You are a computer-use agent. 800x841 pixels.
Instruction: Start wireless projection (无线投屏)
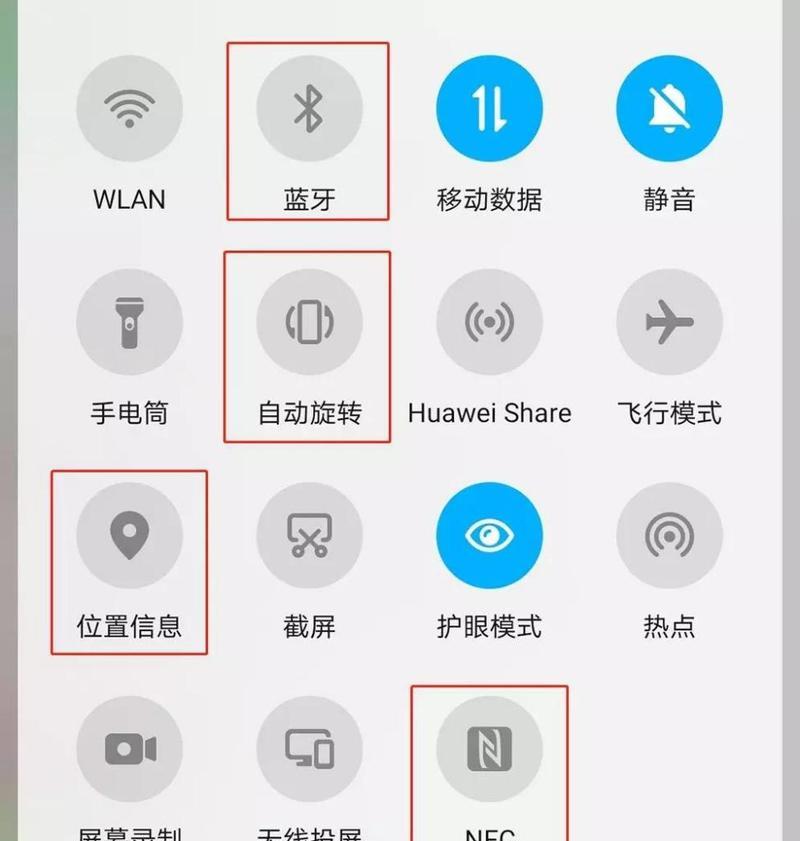click(309, 747)
